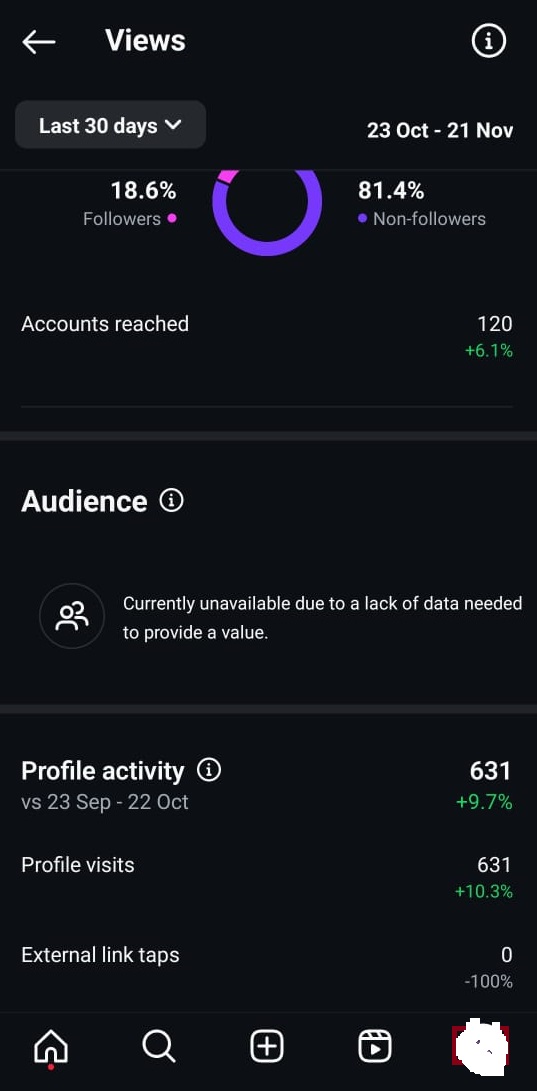Open the Search tab
The image size is (537, 1091).
click(x=159, y=1046)
